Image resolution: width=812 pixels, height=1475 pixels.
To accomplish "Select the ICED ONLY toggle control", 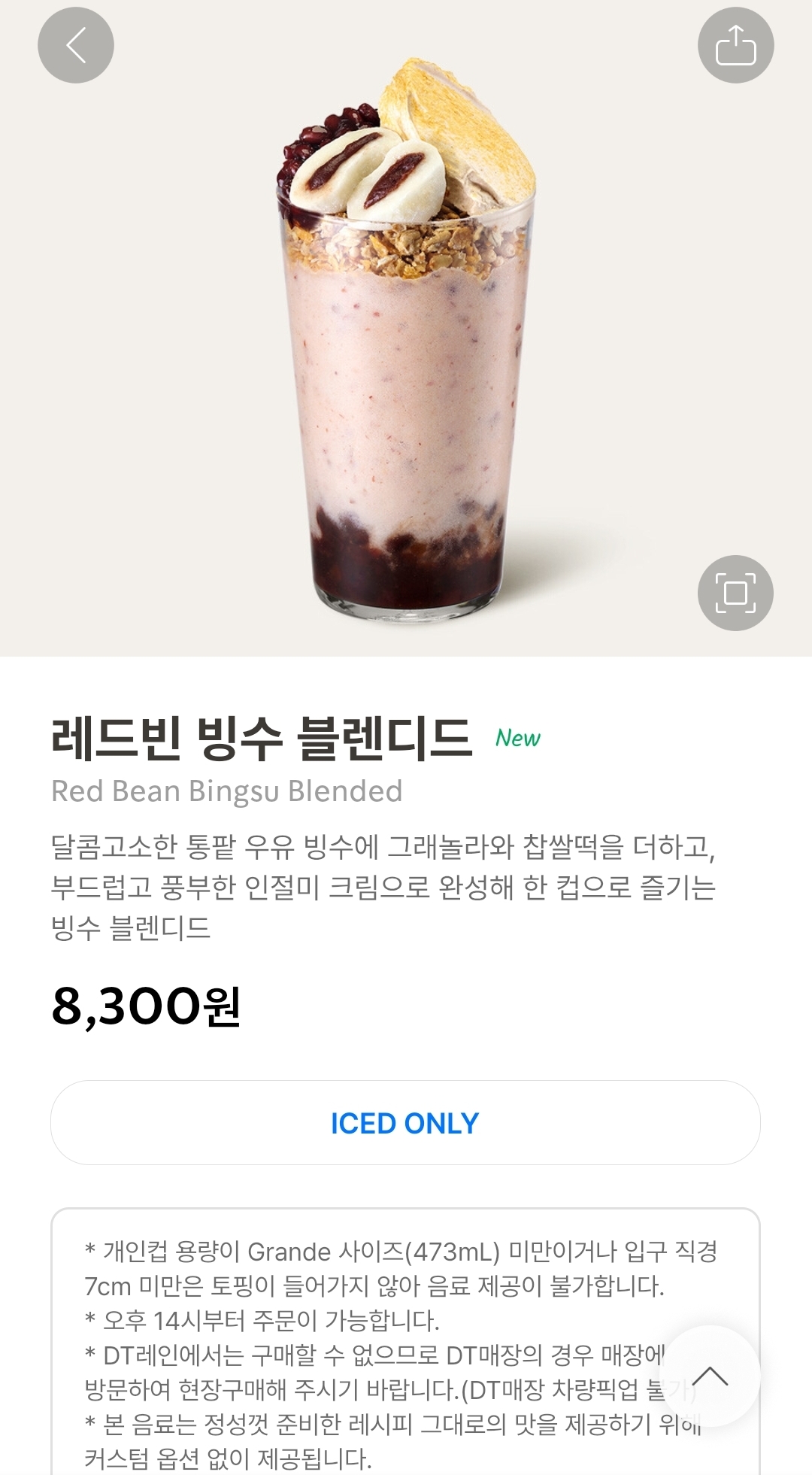I will pyautogui.click(x=406, y=1121).
